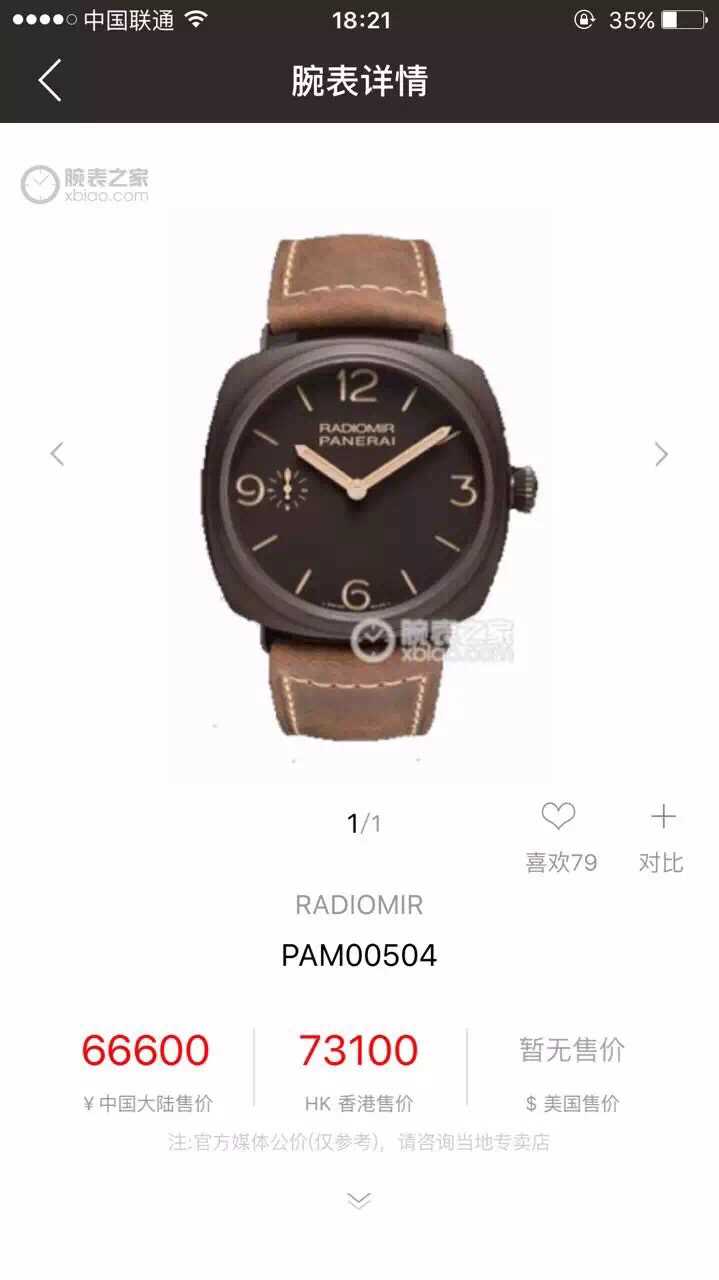Expand more details with the down chevron
The height and width of the screenshot is (1280, 719).
(x=359, y=1200)
